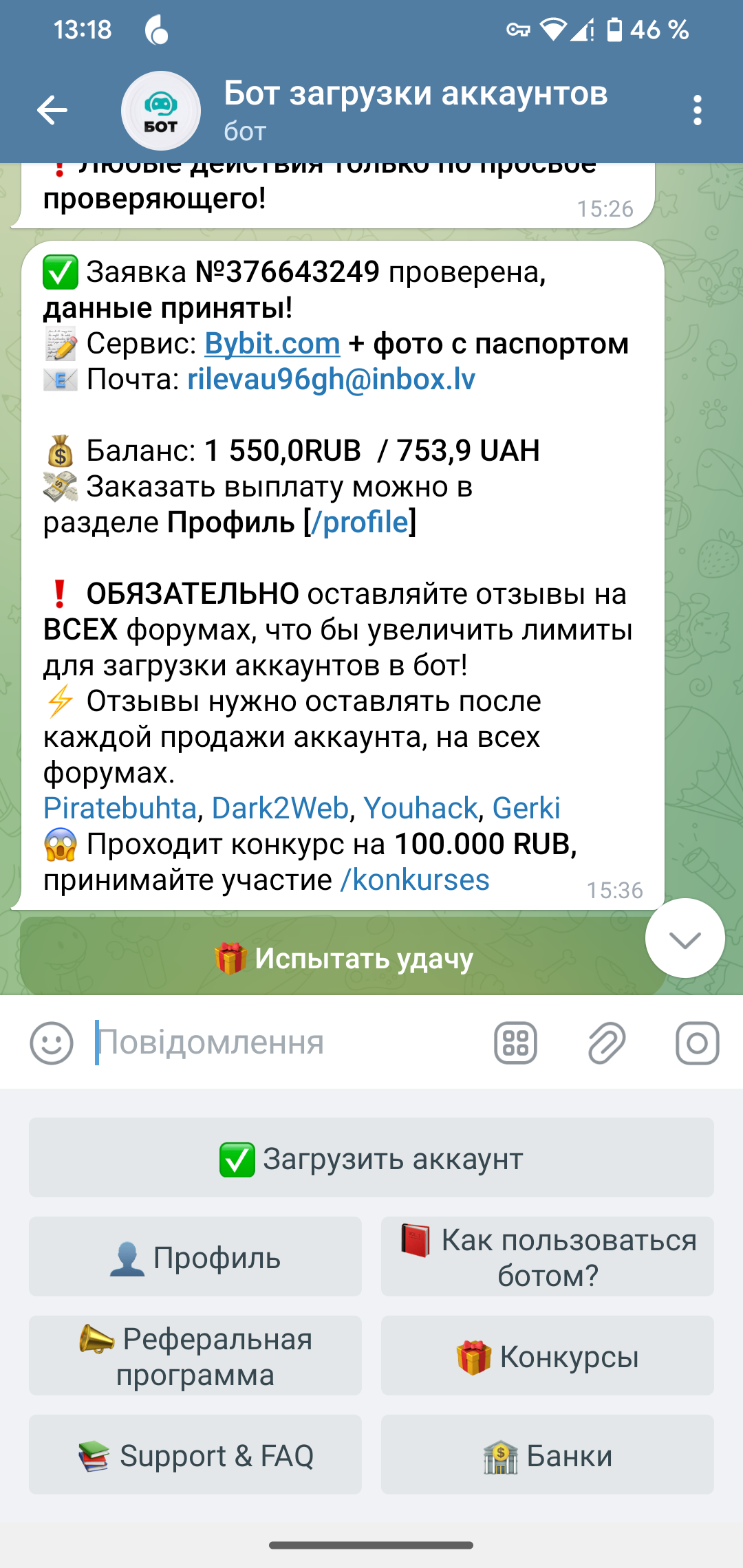Run the /profile command link
This screenshot has height=1568, width=743.
(x=360, y=522)
